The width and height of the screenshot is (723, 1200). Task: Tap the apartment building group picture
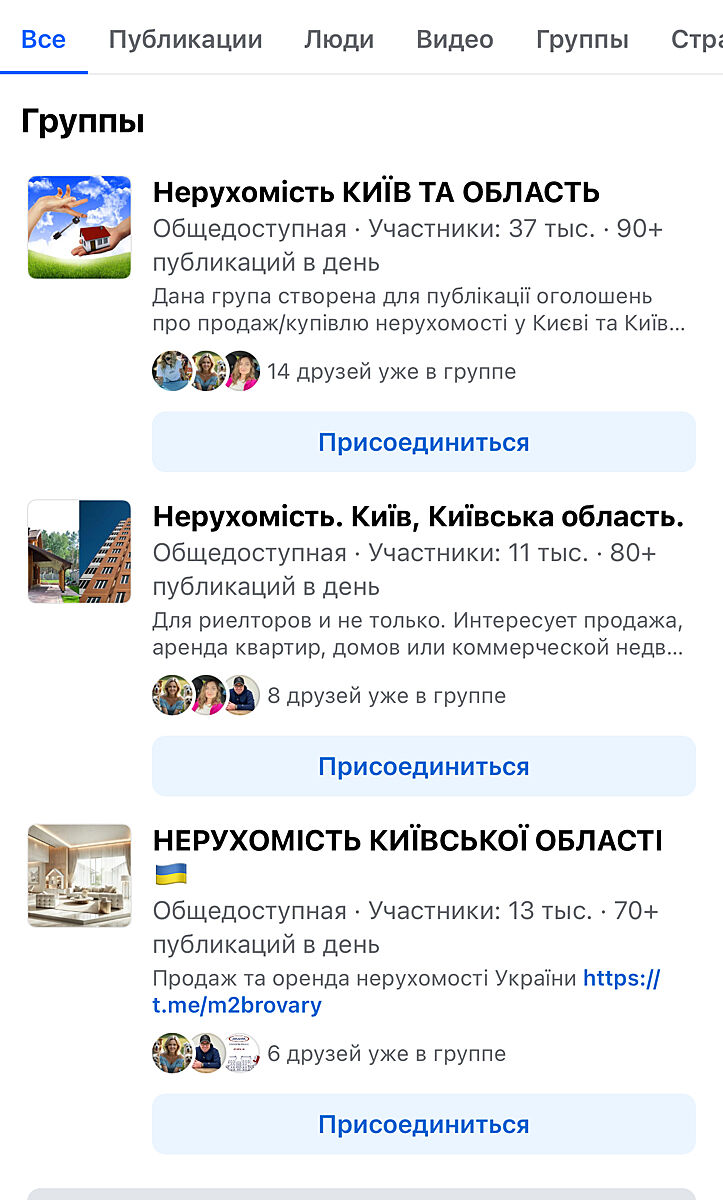[x=79, y=551]
